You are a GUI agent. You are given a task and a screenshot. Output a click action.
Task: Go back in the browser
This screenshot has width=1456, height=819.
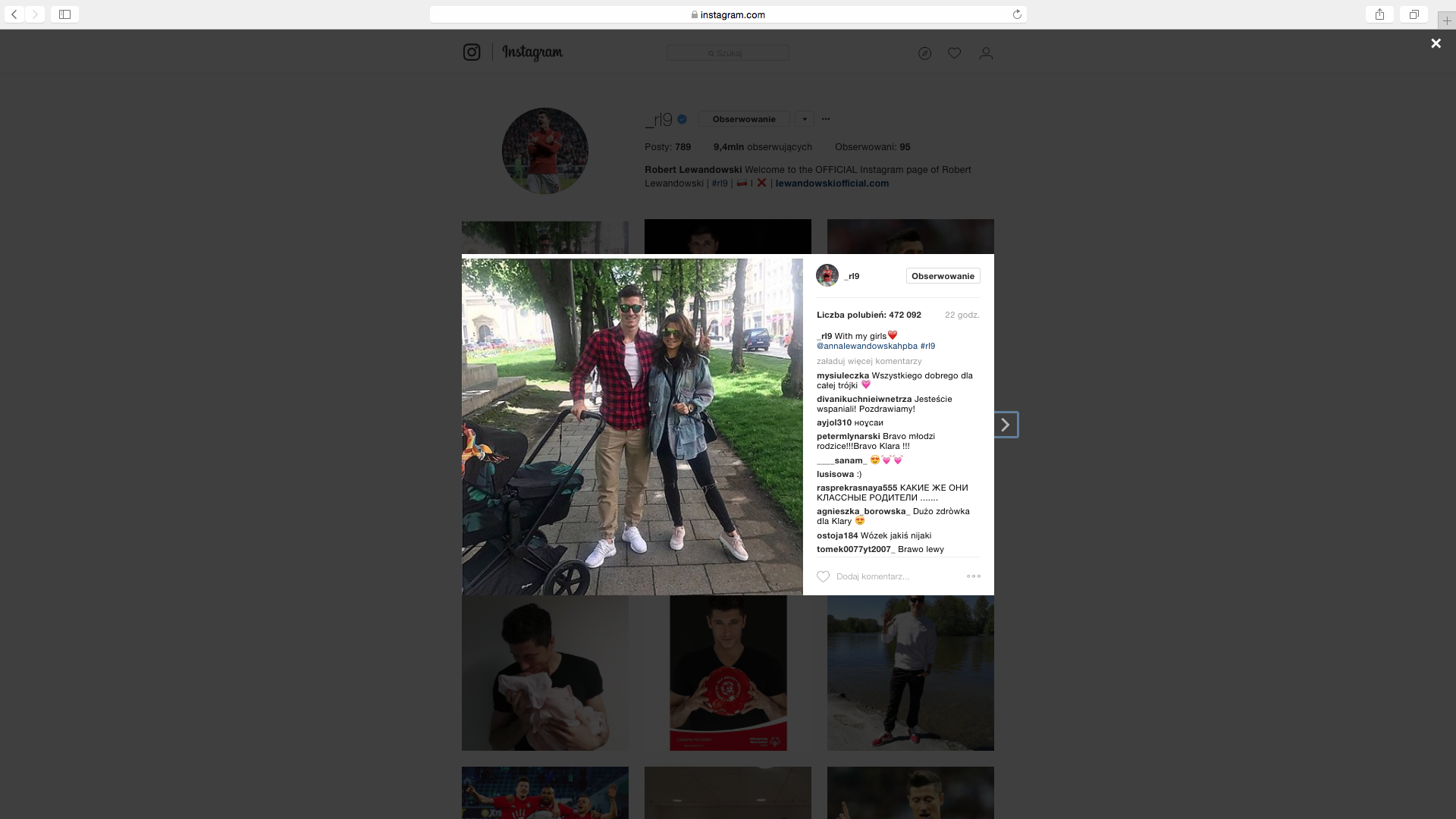click(14, 14)
